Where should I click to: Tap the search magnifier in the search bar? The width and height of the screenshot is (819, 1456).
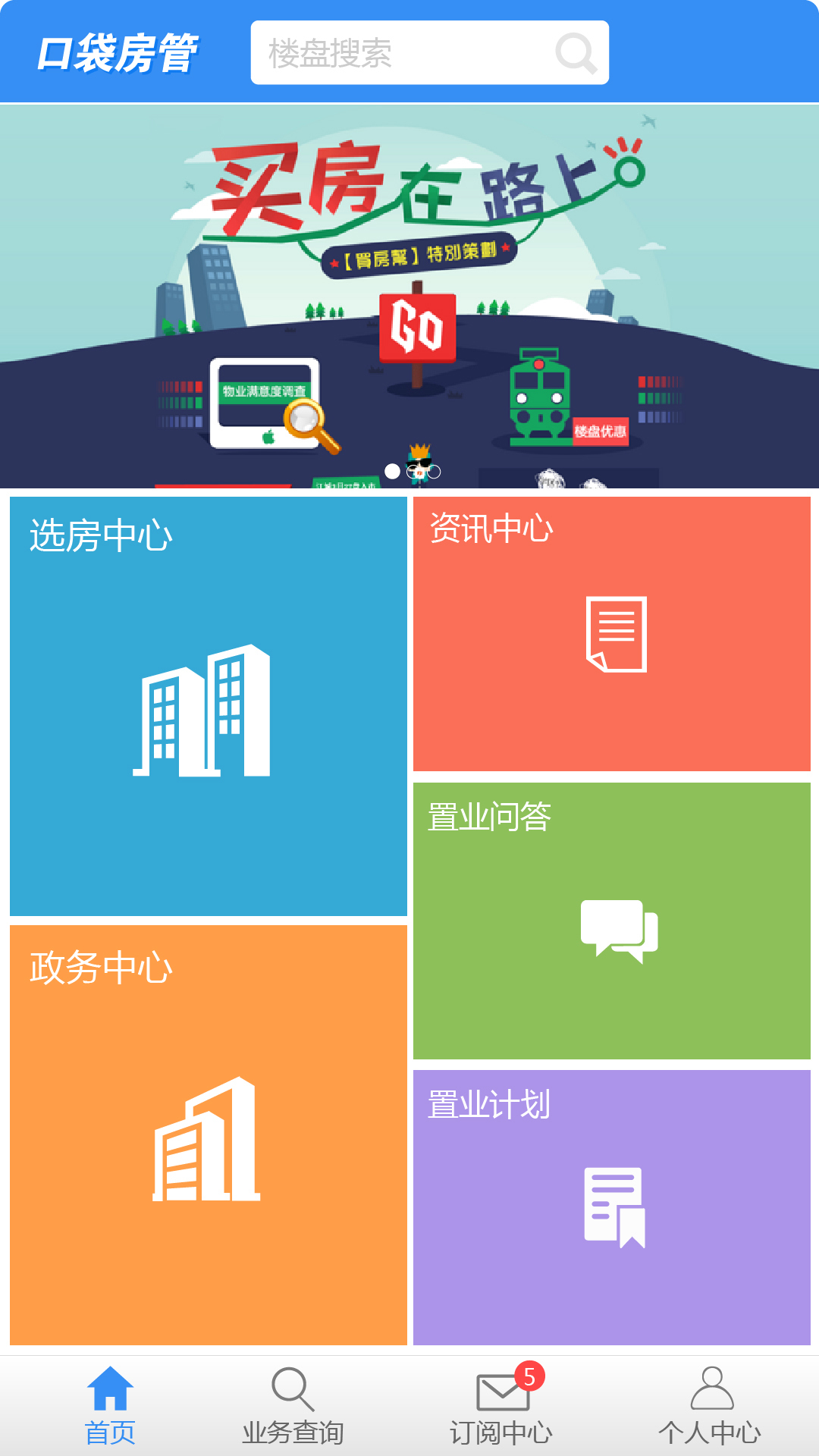click(574, 52)
